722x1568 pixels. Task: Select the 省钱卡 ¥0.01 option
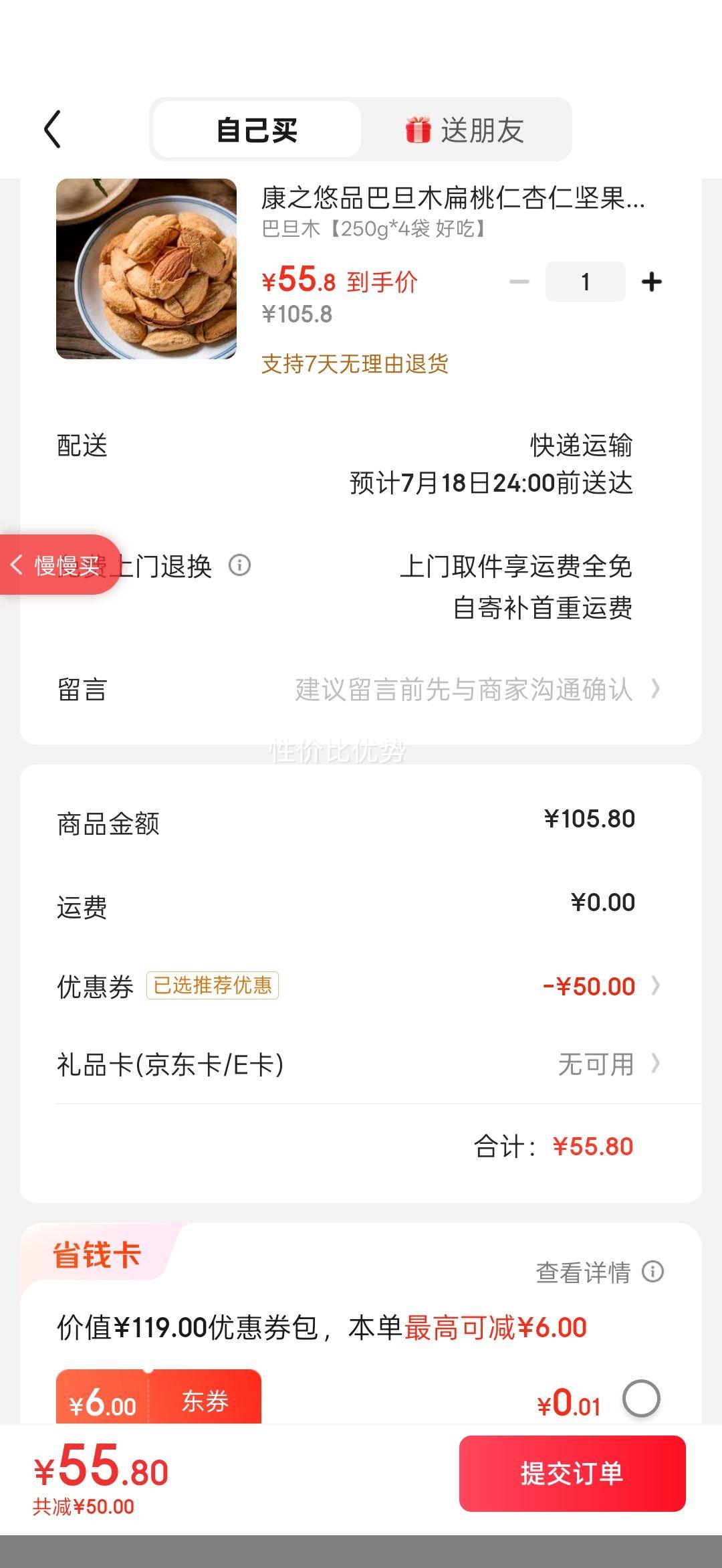pyautogui.click(x=641, y=1399)
